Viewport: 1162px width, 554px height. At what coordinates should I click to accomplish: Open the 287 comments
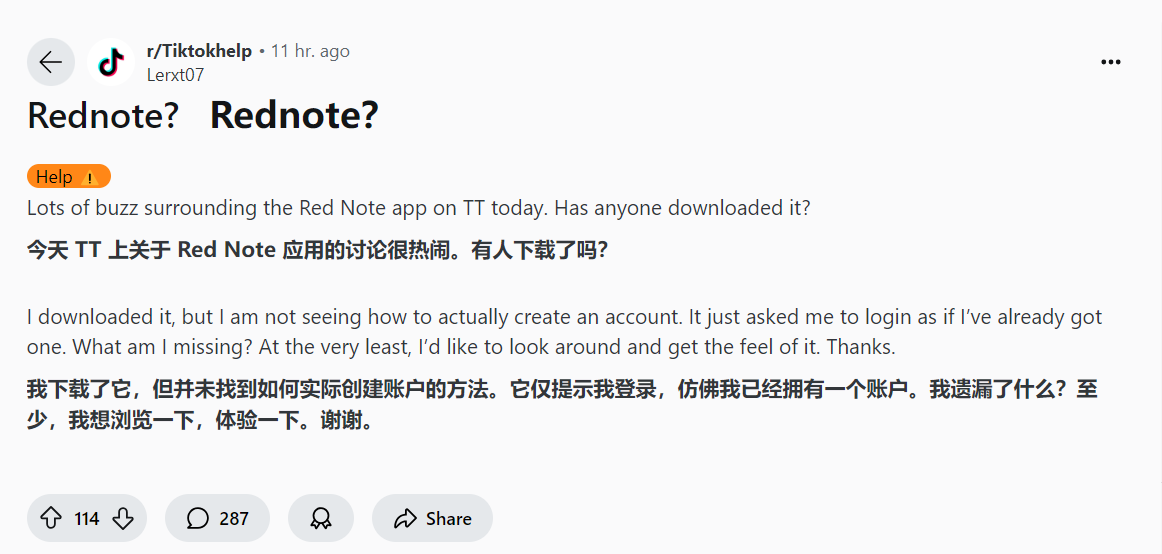pos(217,518)
